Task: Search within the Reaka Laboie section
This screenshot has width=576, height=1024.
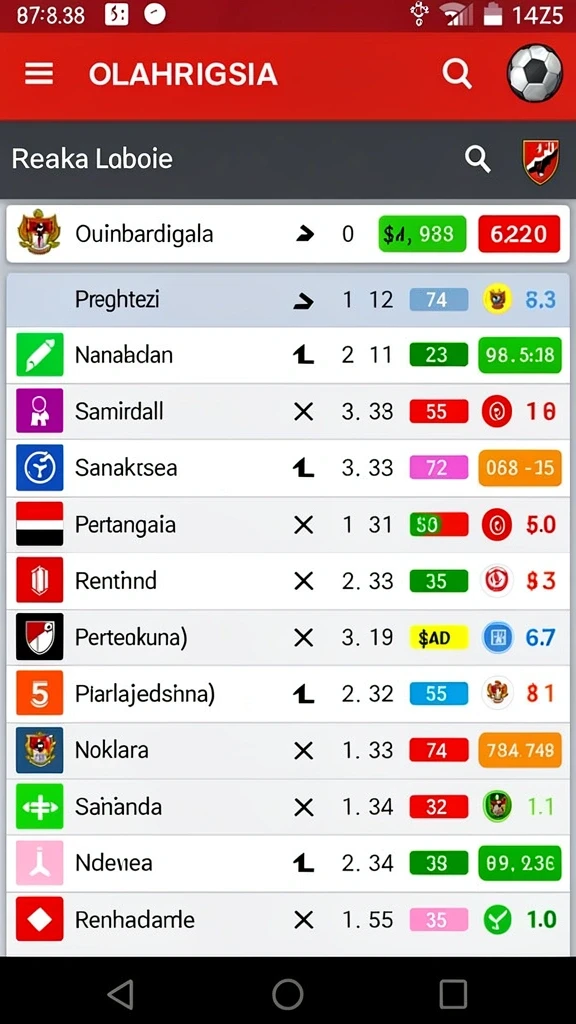Action: pyautogui.click(x=477, y=159)
